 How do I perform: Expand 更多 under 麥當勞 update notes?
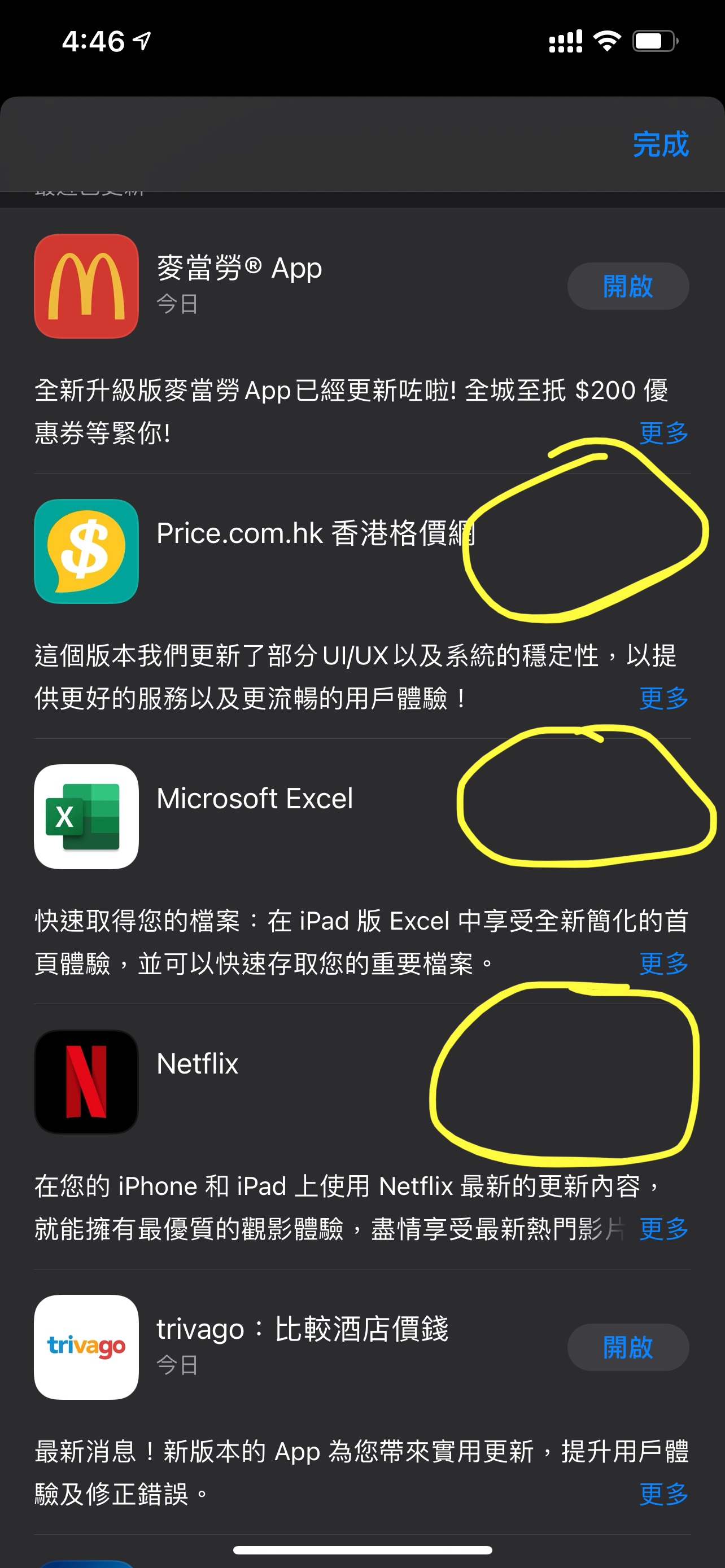coord(663,433)
